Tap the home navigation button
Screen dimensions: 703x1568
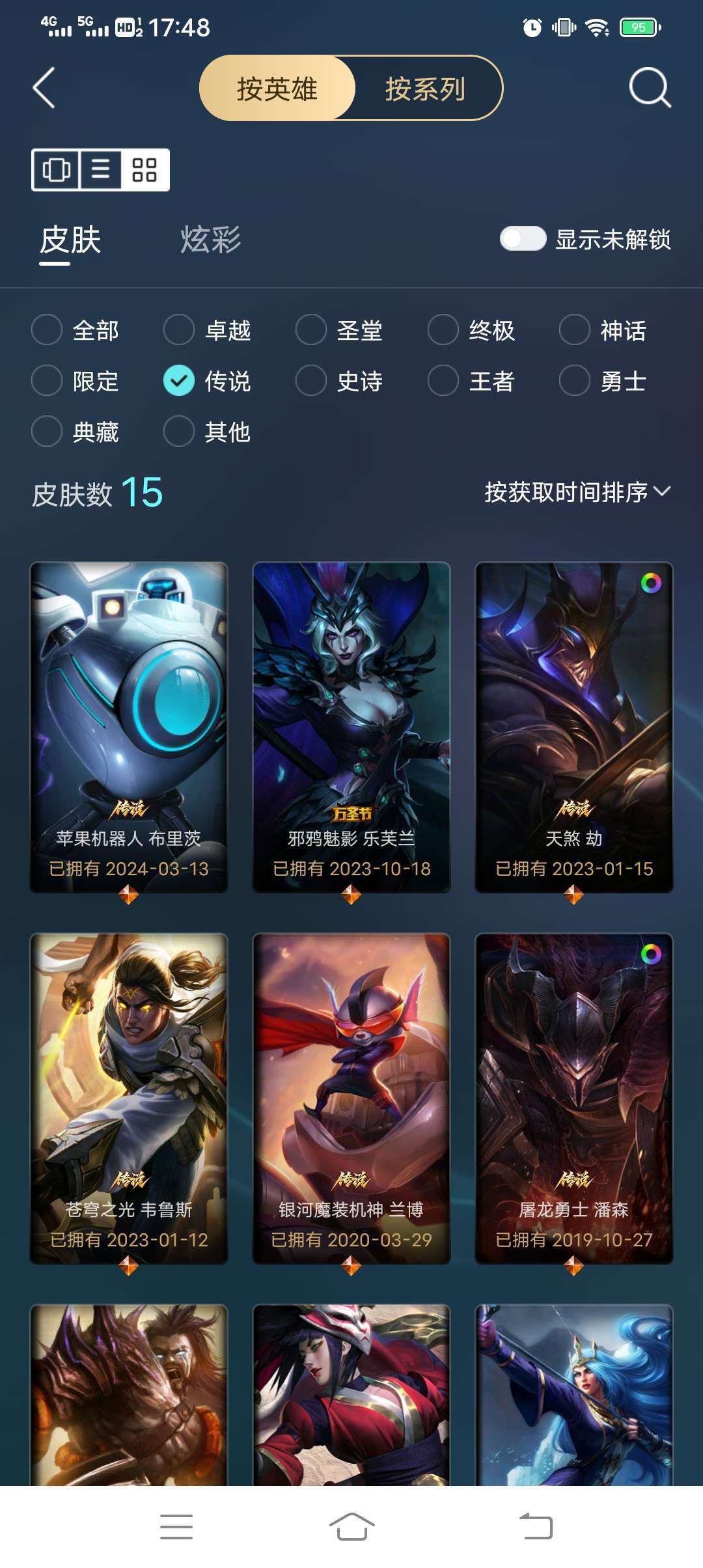coord(351,1526)
